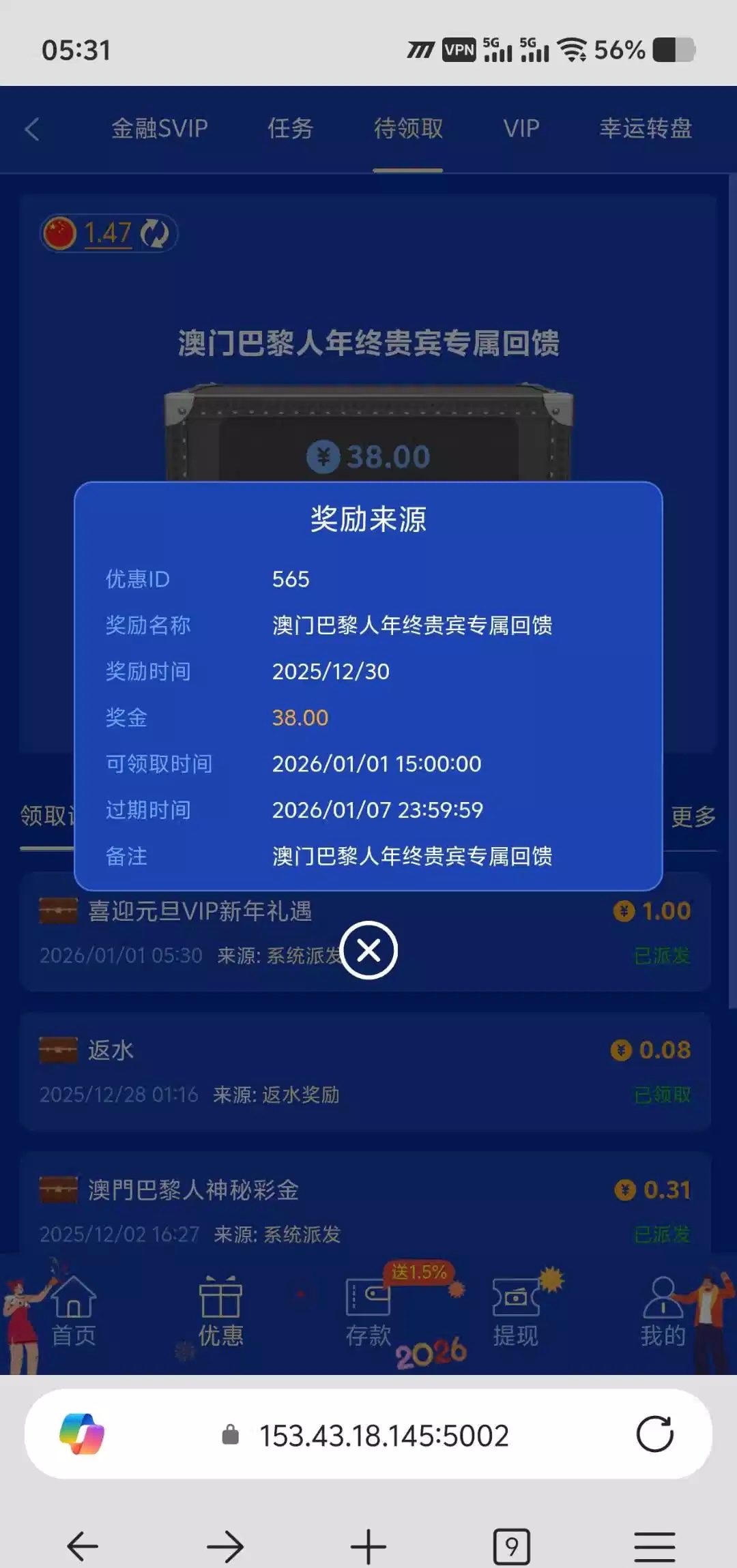Select the 待领取 tab

(408, 128)
